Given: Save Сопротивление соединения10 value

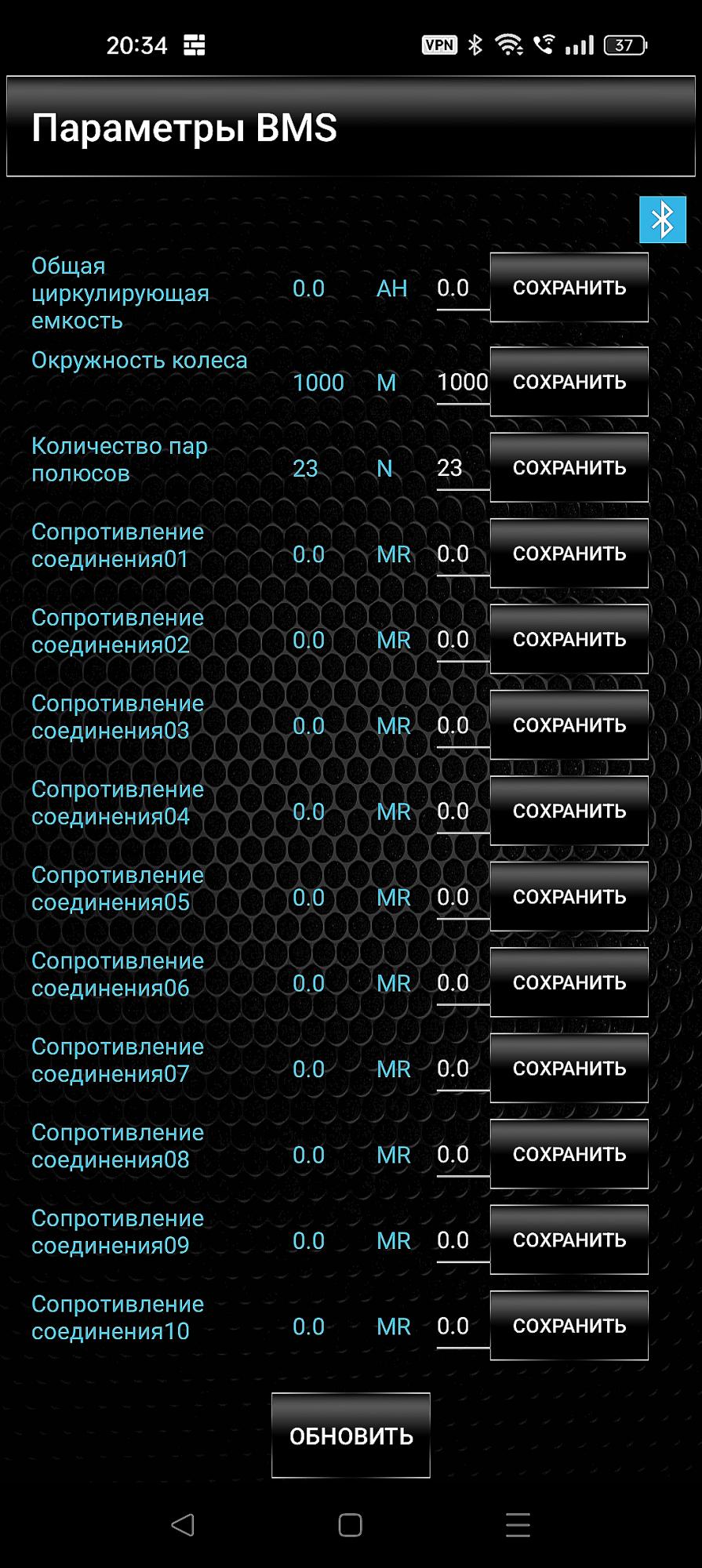Looking at the screenshot, I should [x=569, y=1326].
